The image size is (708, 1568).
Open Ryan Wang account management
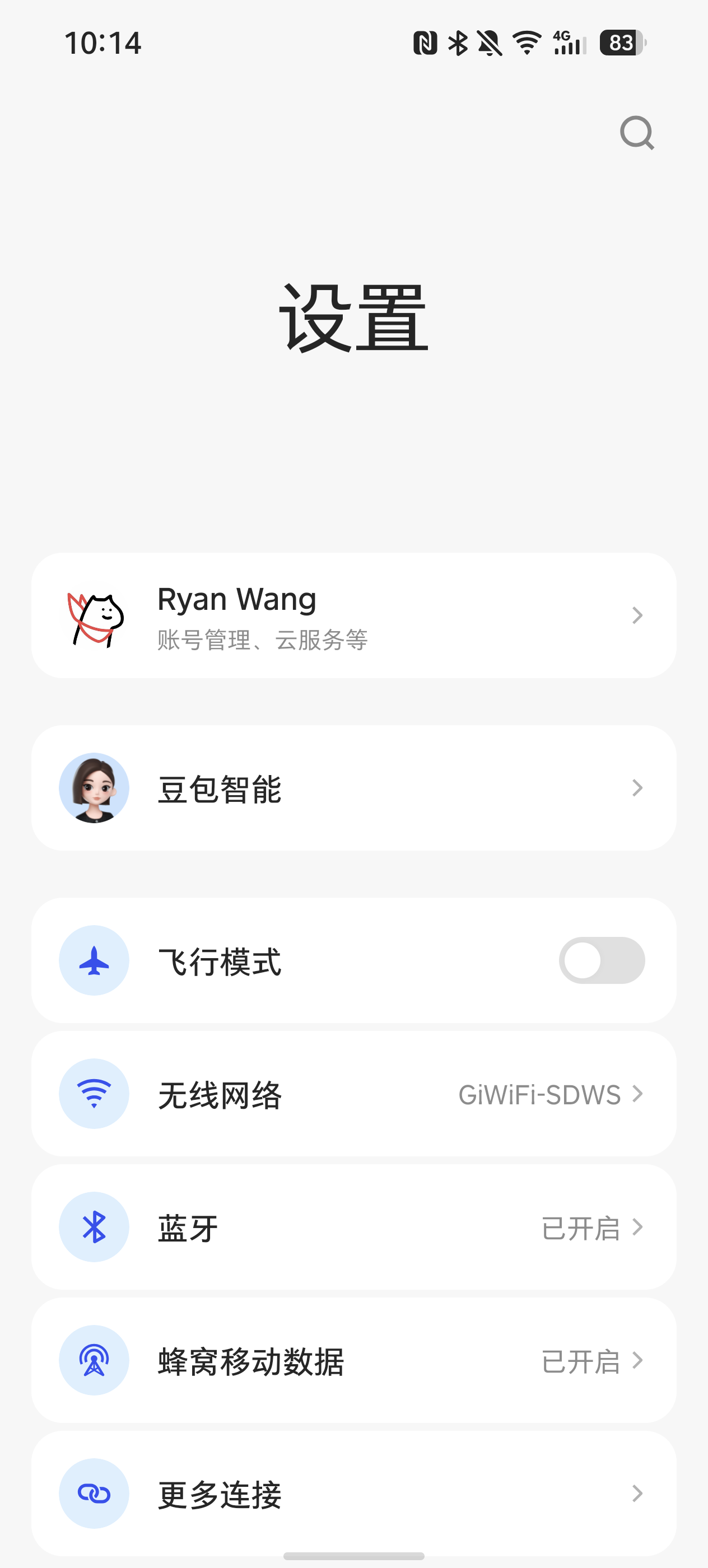click(353, 615)
